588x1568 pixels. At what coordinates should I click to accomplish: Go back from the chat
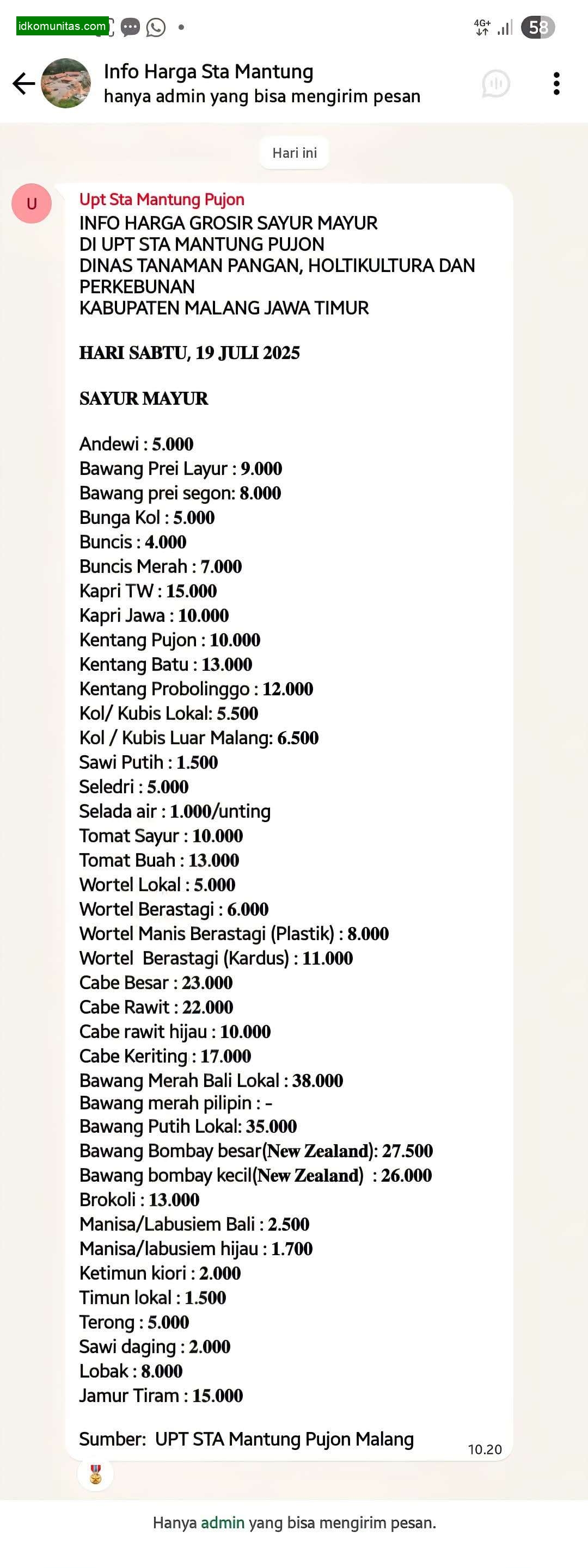(x=23, y=83)
